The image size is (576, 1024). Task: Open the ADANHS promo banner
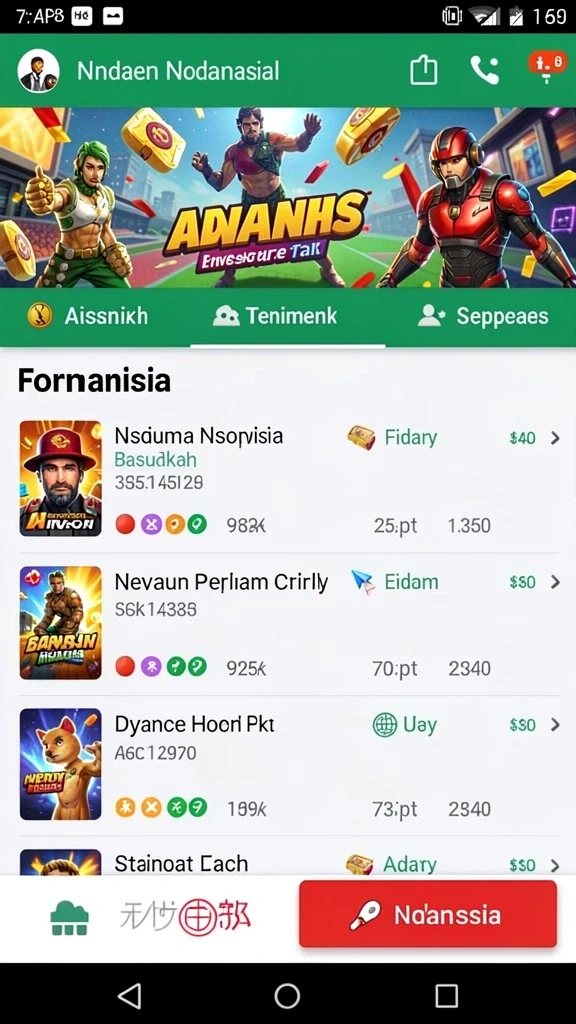click(x=288, y=197)
